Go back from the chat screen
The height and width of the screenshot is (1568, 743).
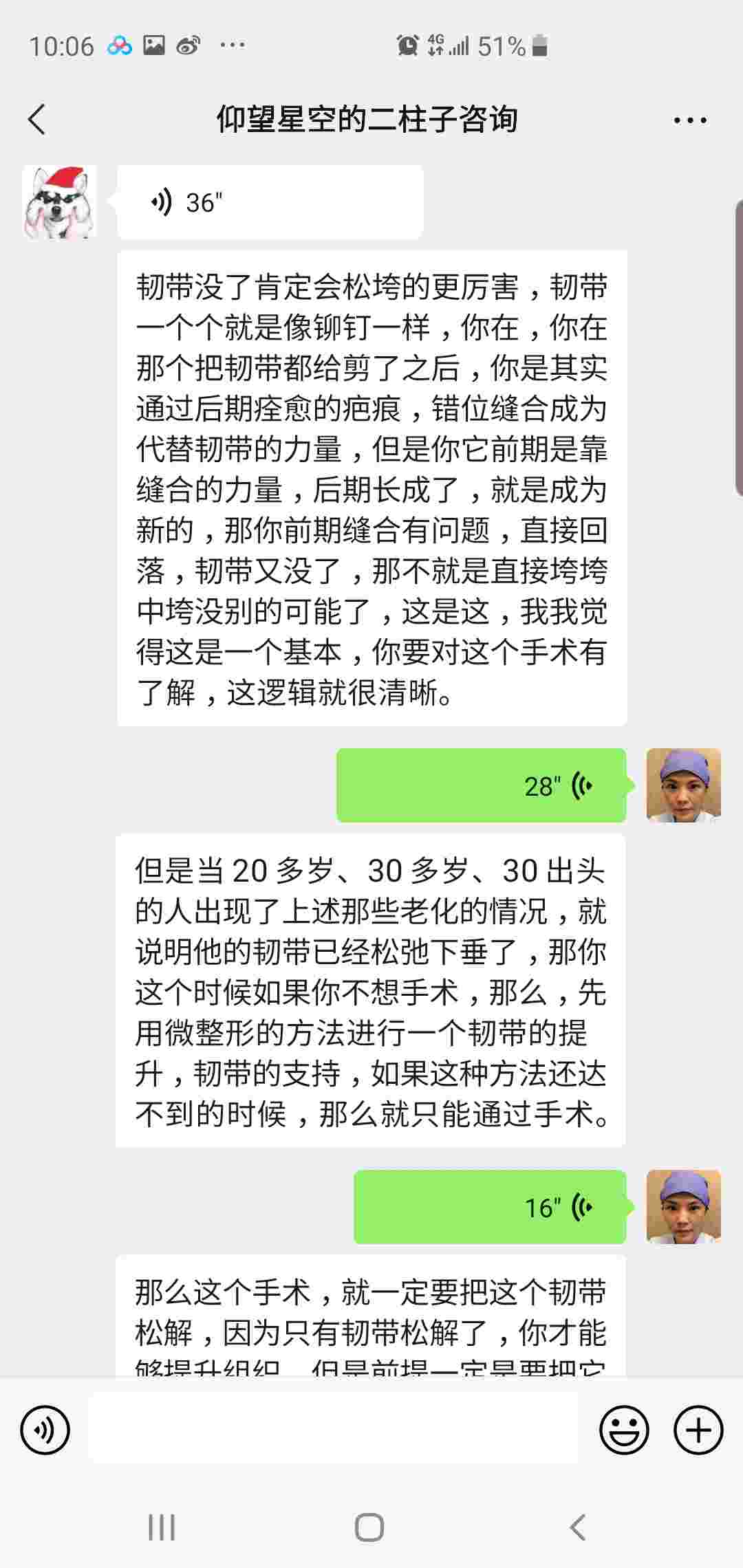37,120
